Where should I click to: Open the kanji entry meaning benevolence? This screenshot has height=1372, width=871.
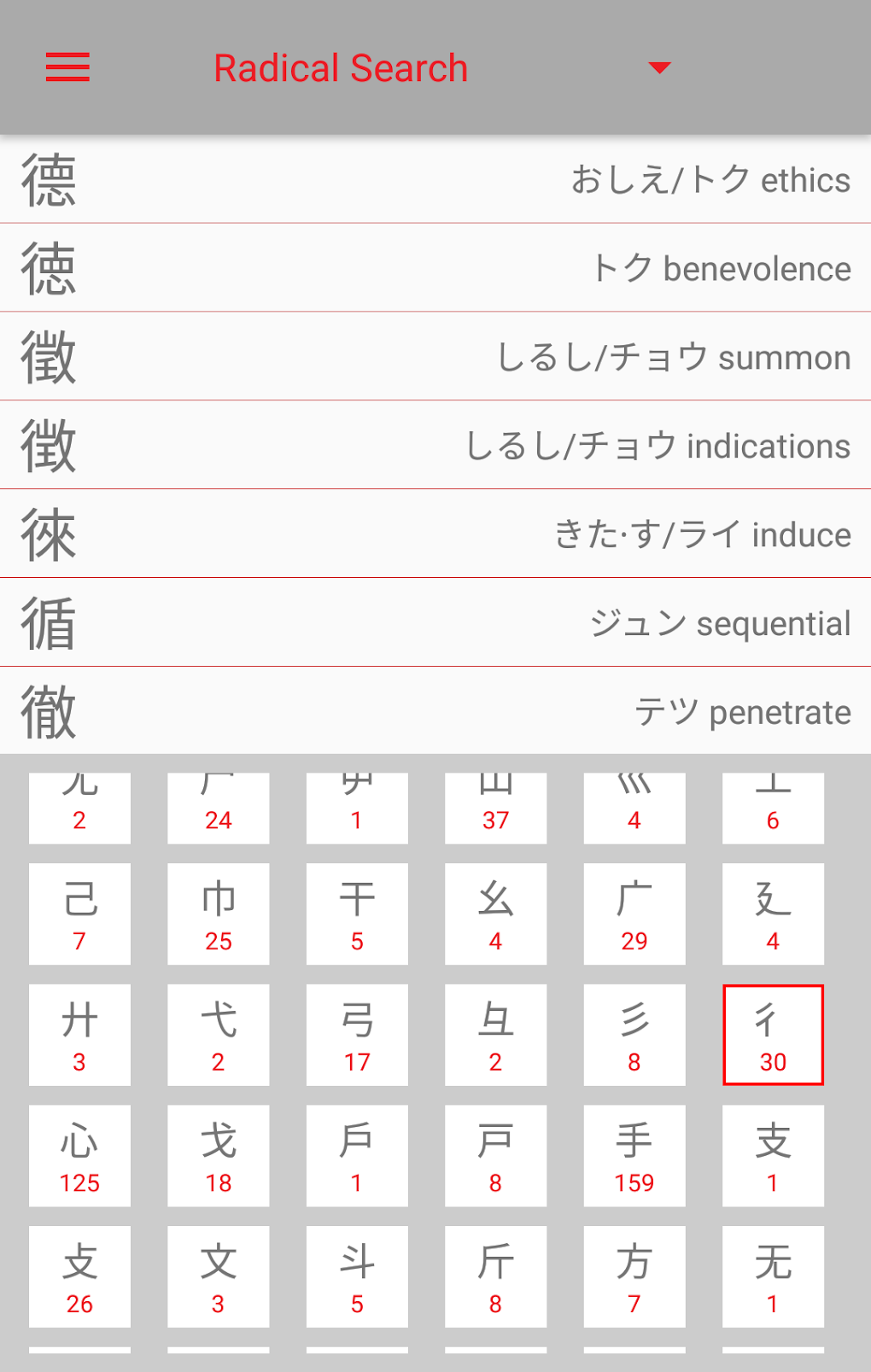click(435, 268)
